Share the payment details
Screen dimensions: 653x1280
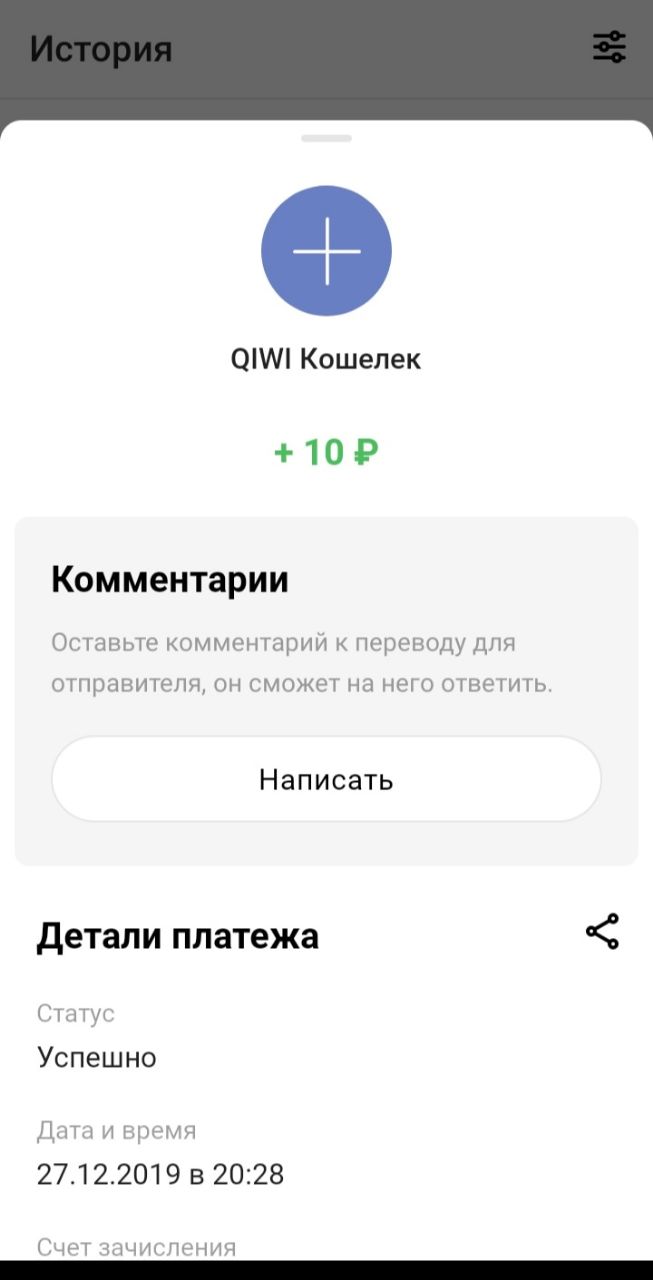tap(602, 932)
